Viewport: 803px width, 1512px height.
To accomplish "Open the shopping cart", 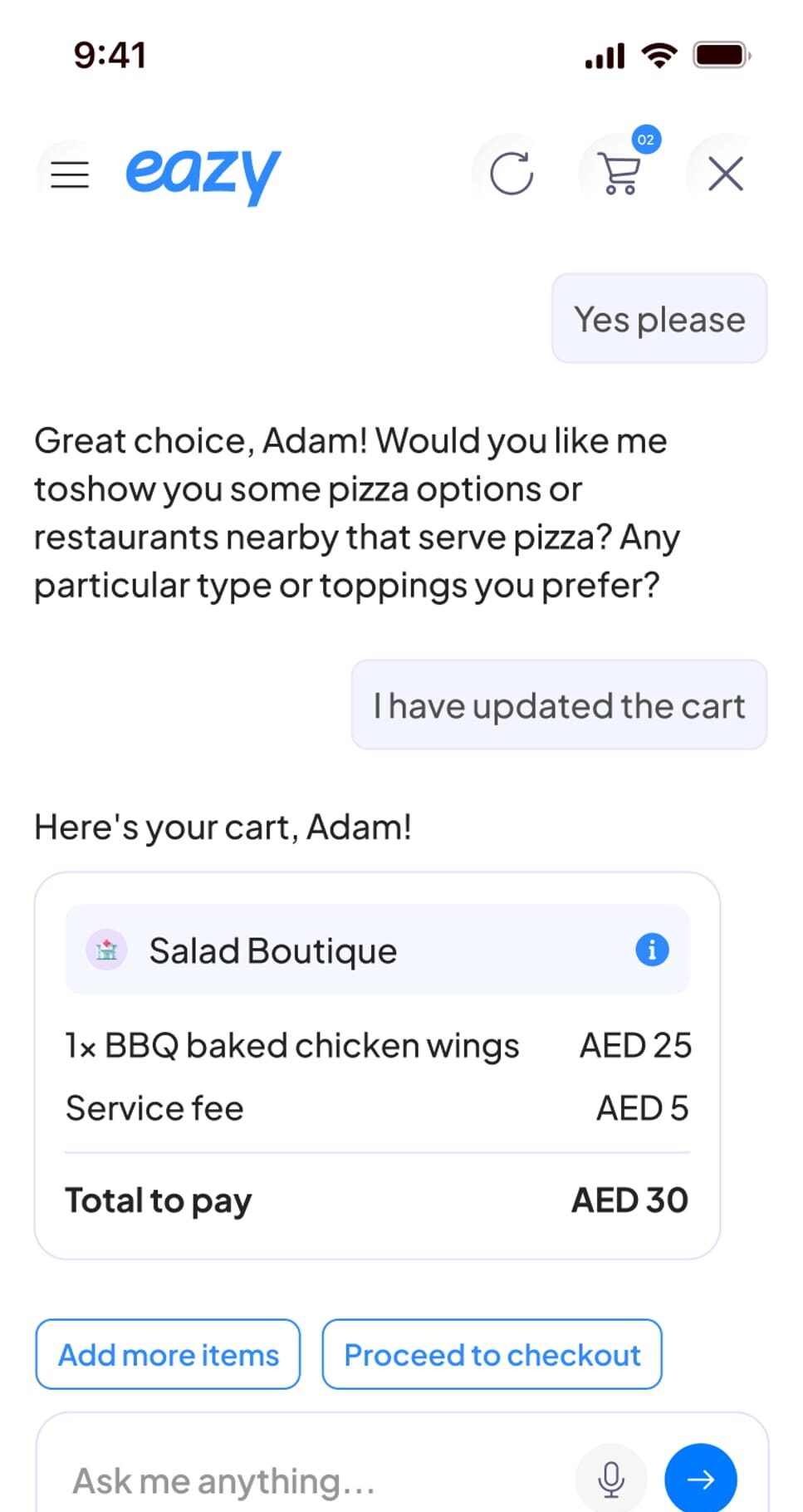I will coord(620,173).
